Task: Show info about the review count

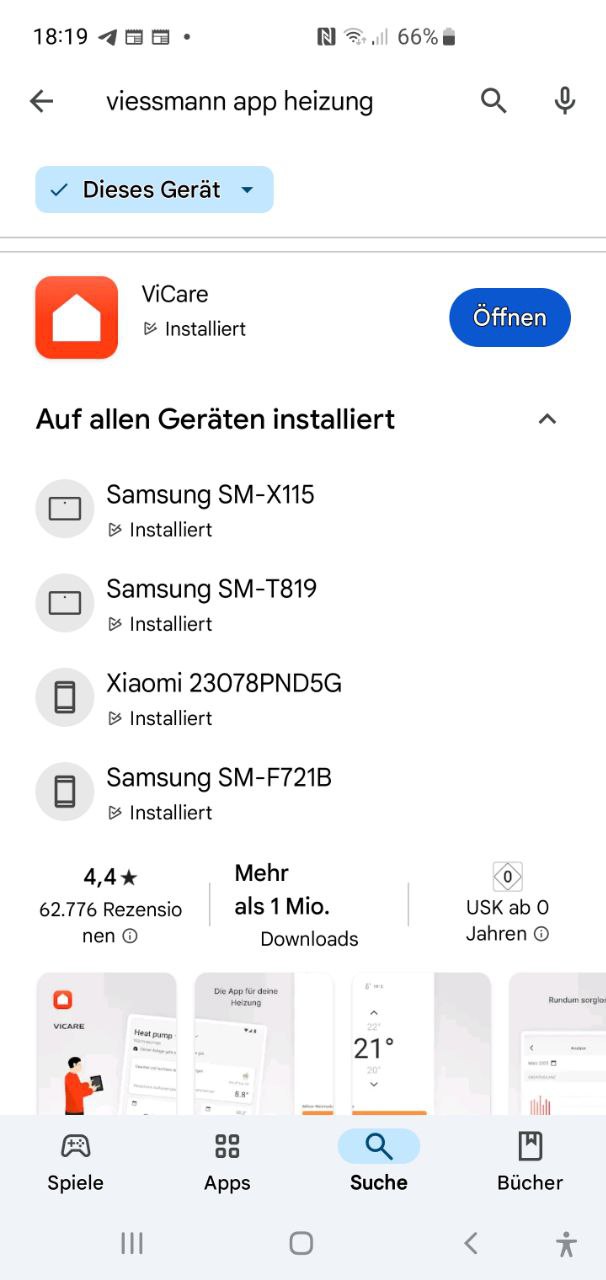Action: [130, 936]
